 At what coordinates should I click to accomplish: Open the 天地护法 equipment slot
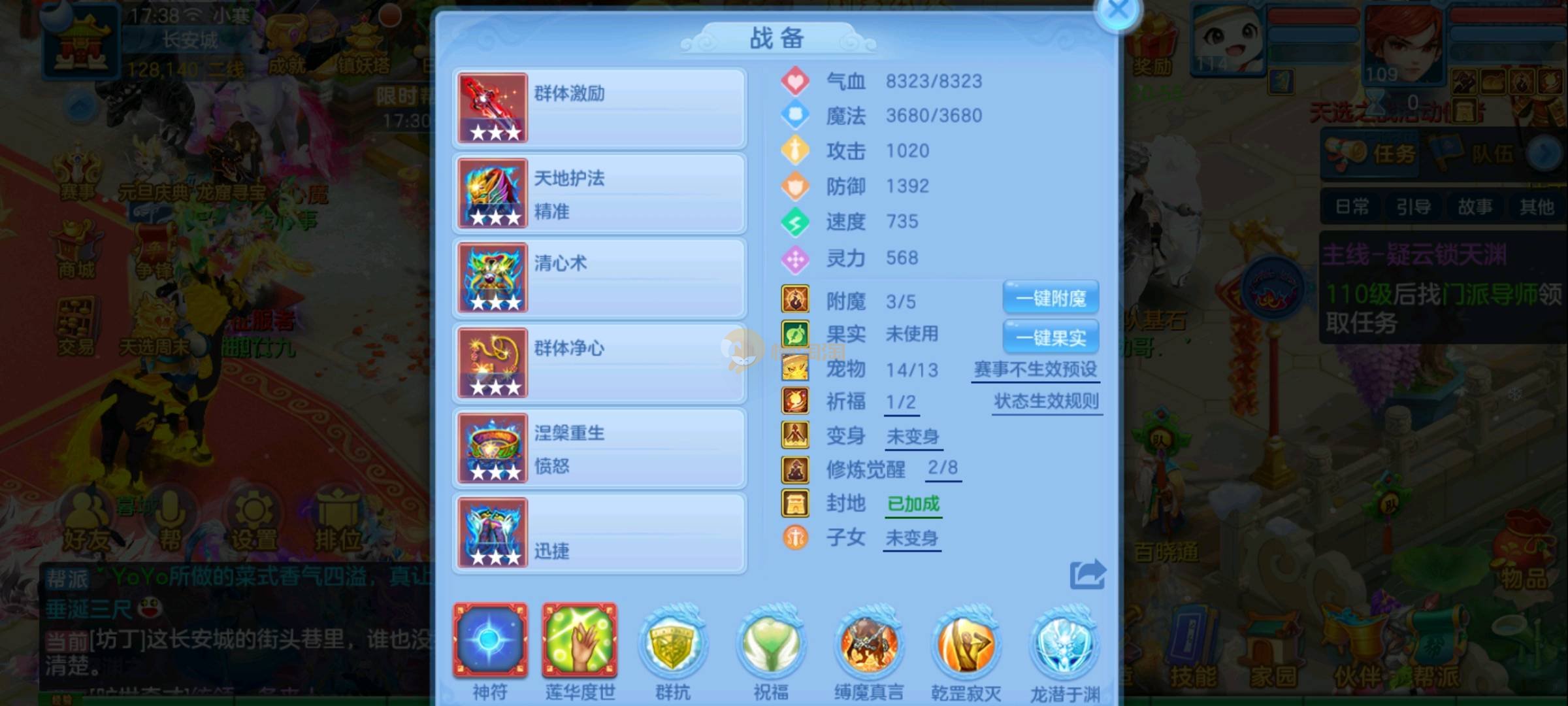(600, 193)
